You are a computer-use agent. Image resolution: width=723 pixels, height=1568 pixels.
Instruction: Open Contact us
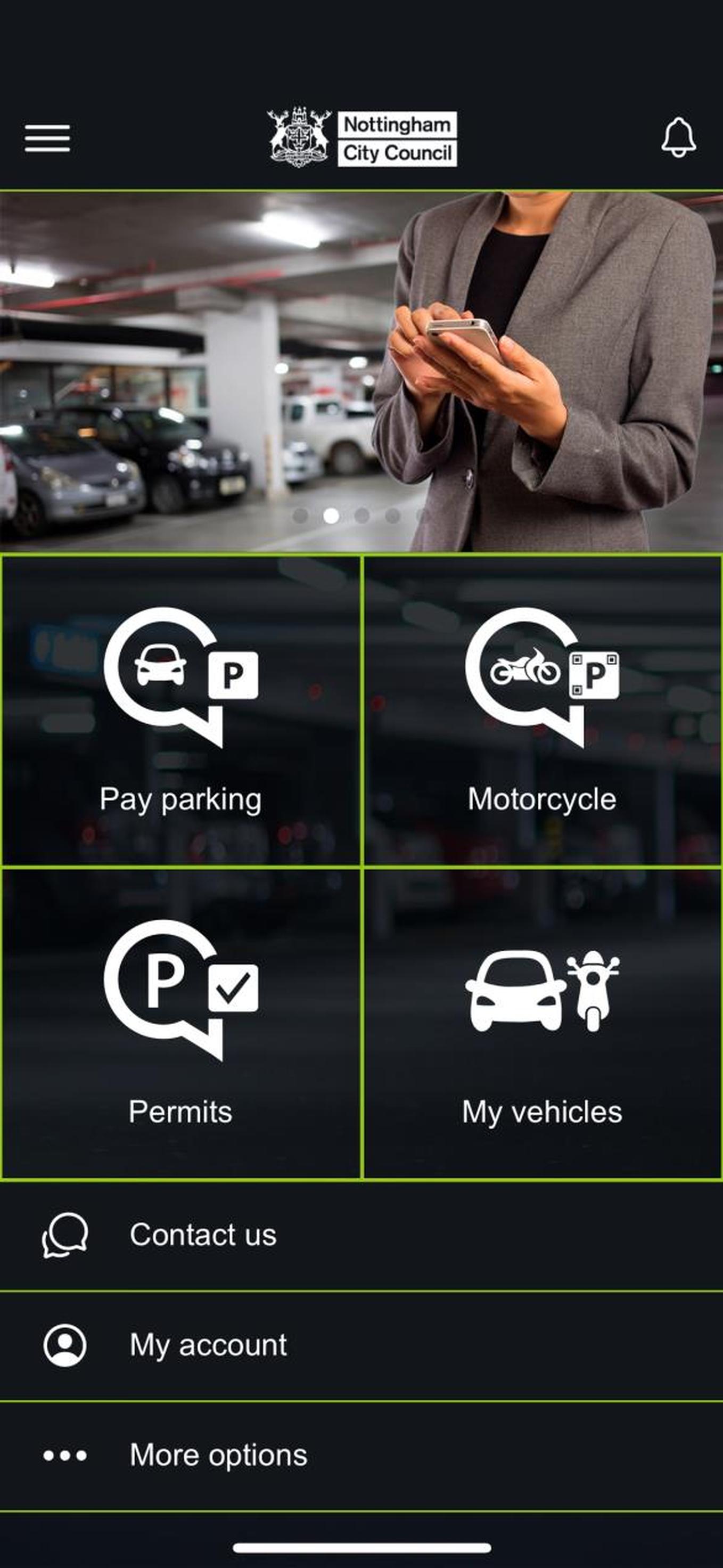pyautogui.click(x=361, y=1236)
